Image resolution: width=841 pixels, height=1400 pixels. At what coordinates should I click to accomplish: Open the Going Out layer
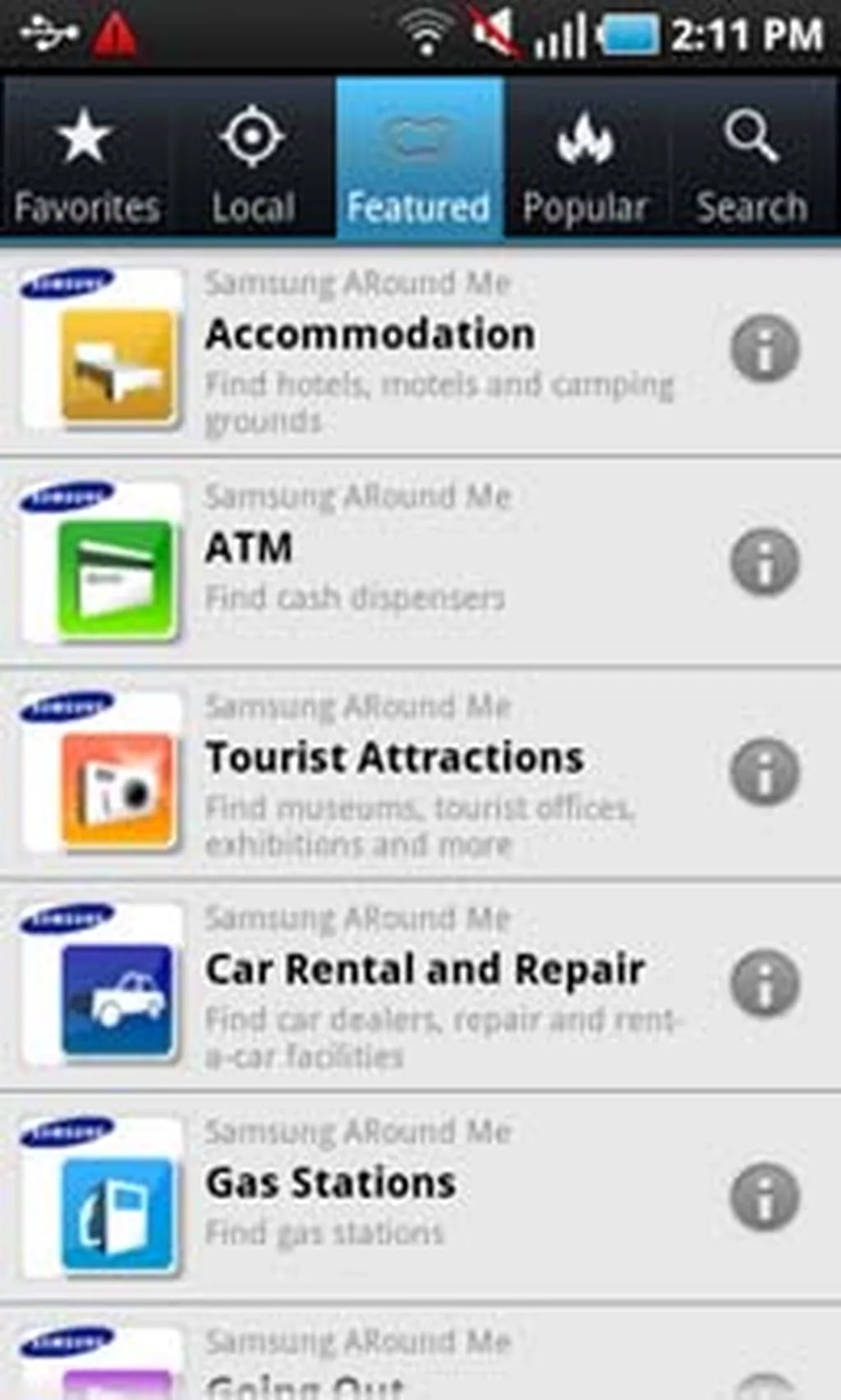pos(329,1379)
